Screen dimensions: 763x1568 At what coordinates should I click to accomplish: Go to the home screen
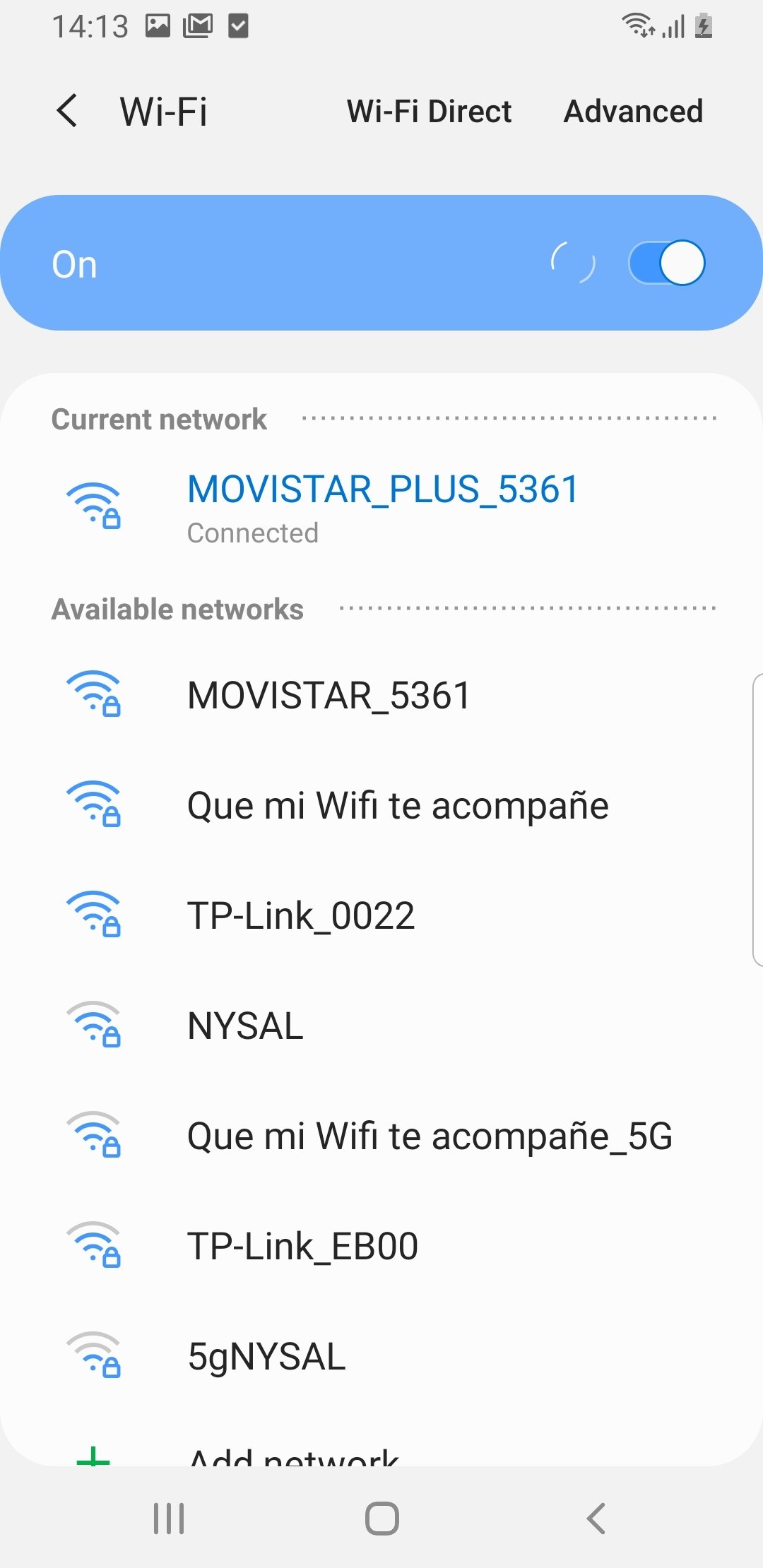[x=381, y=1518]
